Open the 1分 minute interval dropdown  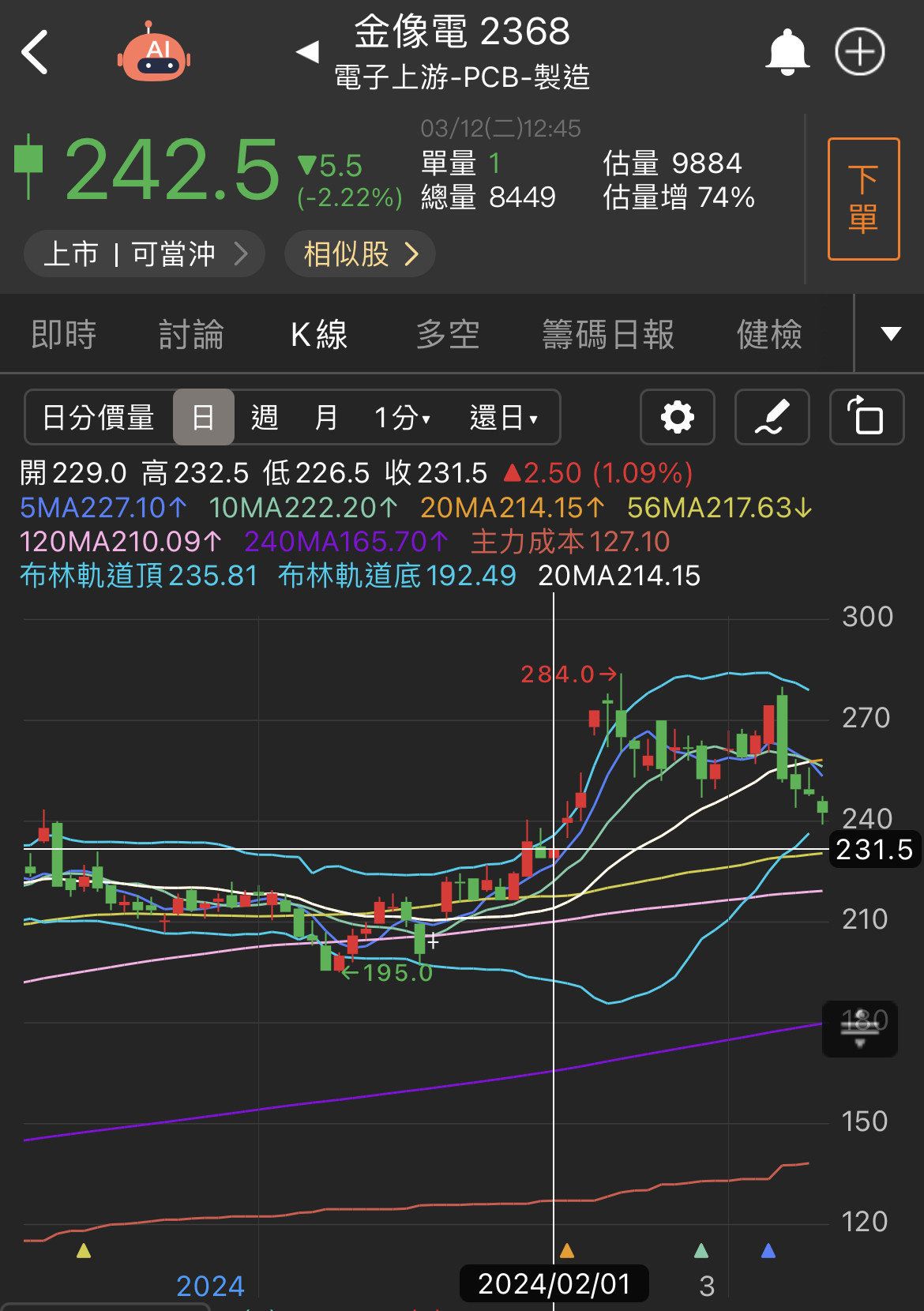(x=402, y=417)
